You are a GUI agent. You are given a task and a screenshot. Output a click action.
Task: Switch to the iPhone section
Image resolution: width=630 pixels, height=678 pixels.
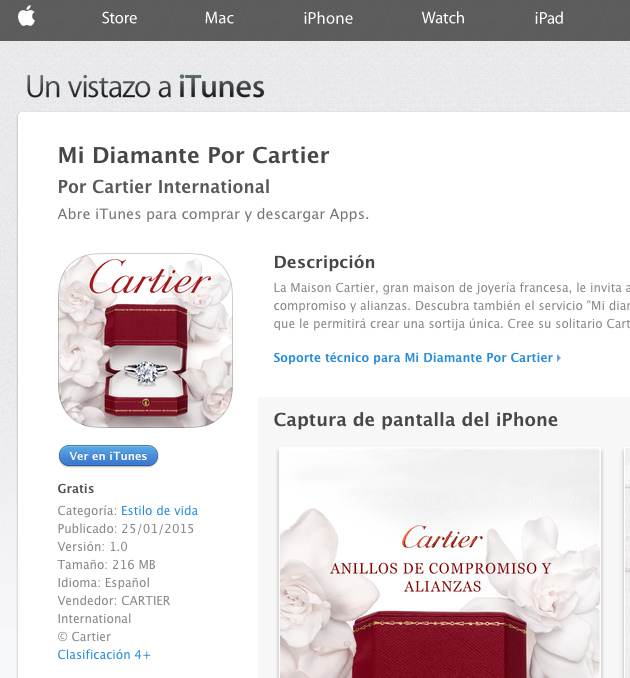(x=328, y=18)
